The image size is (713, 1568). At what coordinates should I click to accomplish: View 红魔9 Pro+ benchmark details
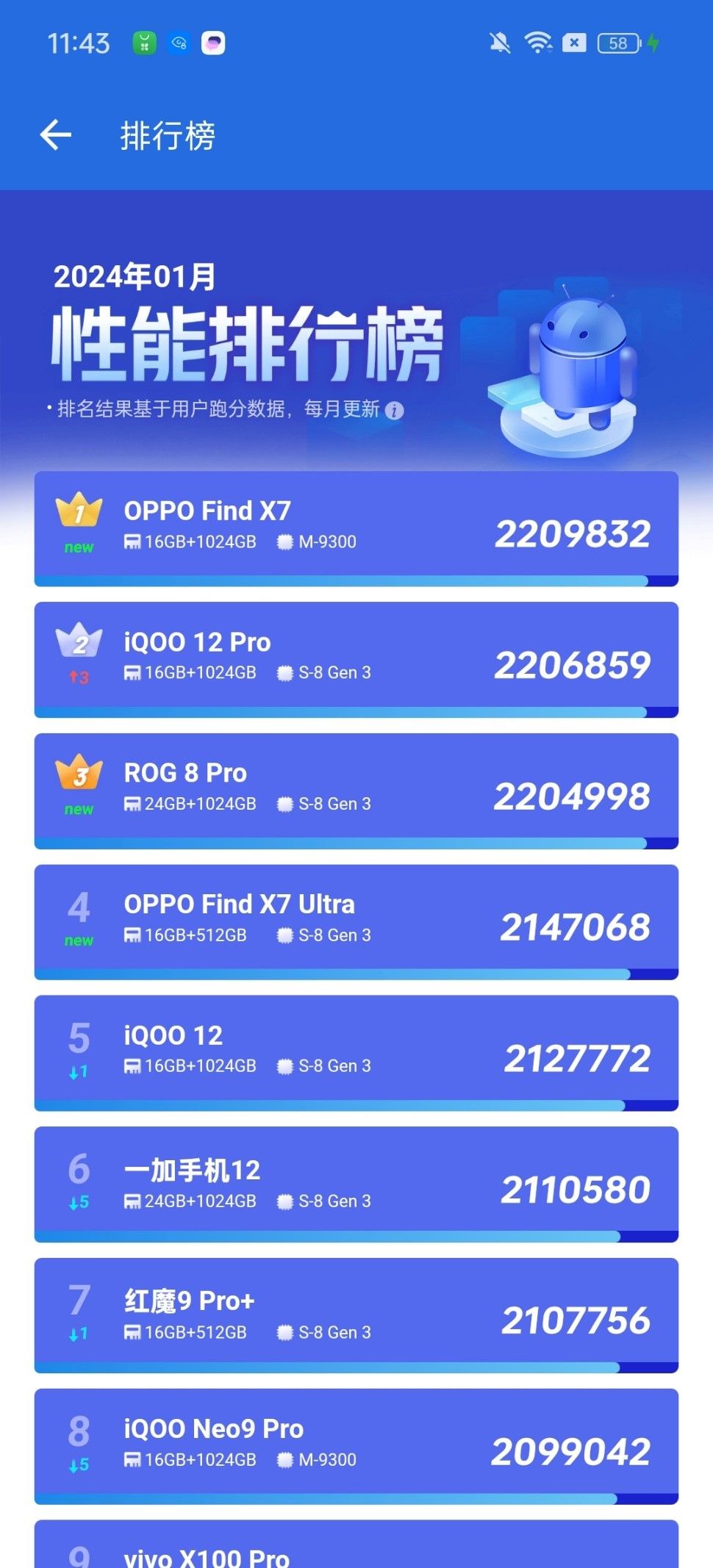356,1314
